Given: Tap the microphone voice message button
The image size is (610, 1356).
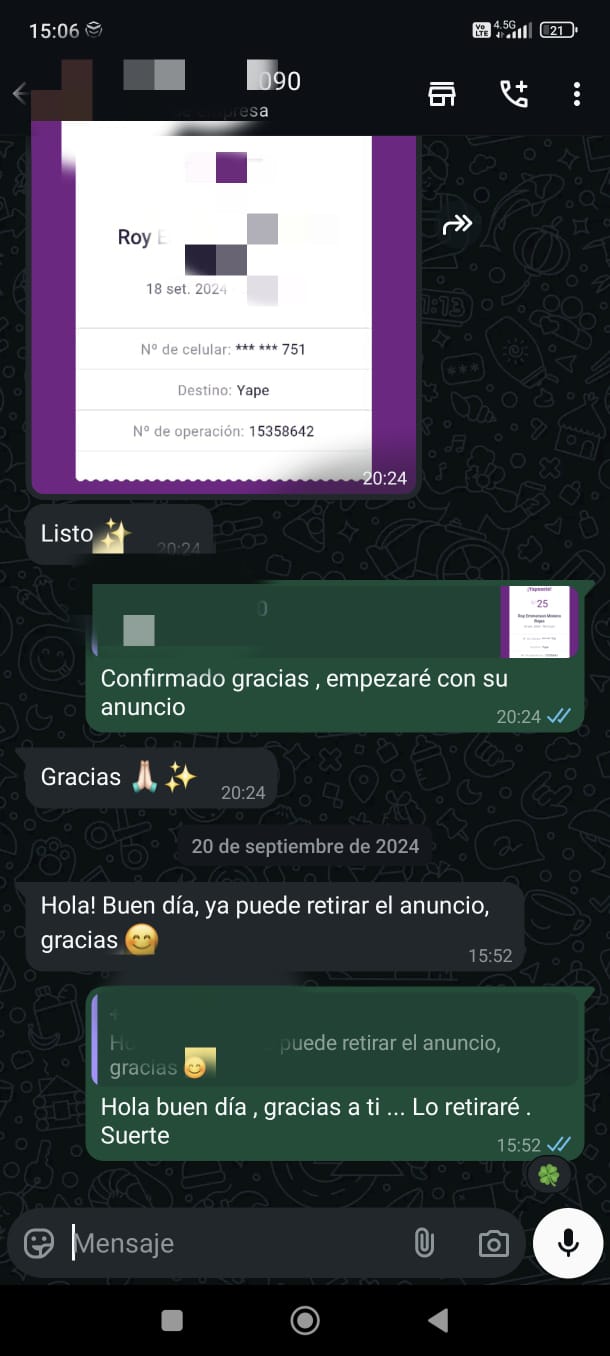Looking at the screenshot, I should pyautogui.click(x=568, y=1243).
